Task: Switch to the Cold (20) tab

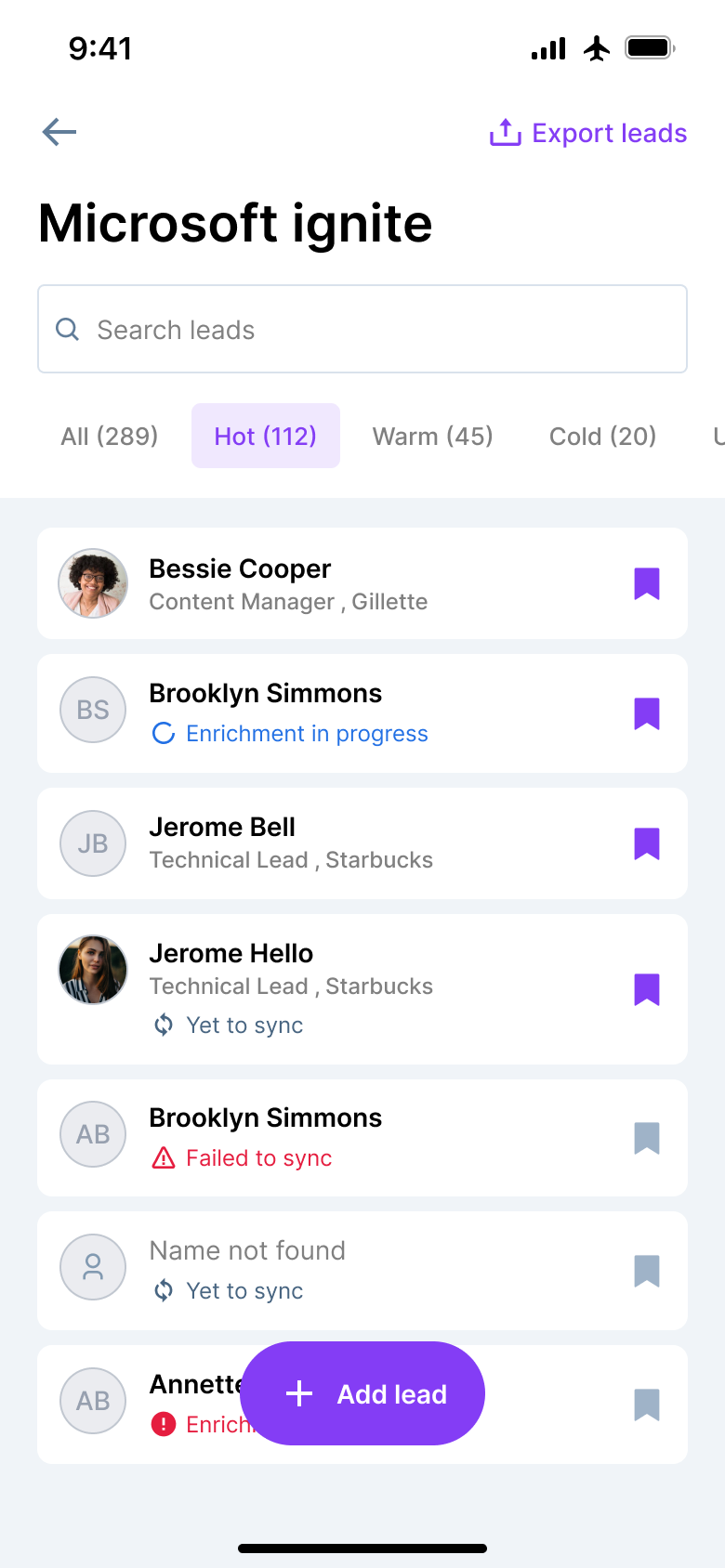Action: (x=602, y=436)
